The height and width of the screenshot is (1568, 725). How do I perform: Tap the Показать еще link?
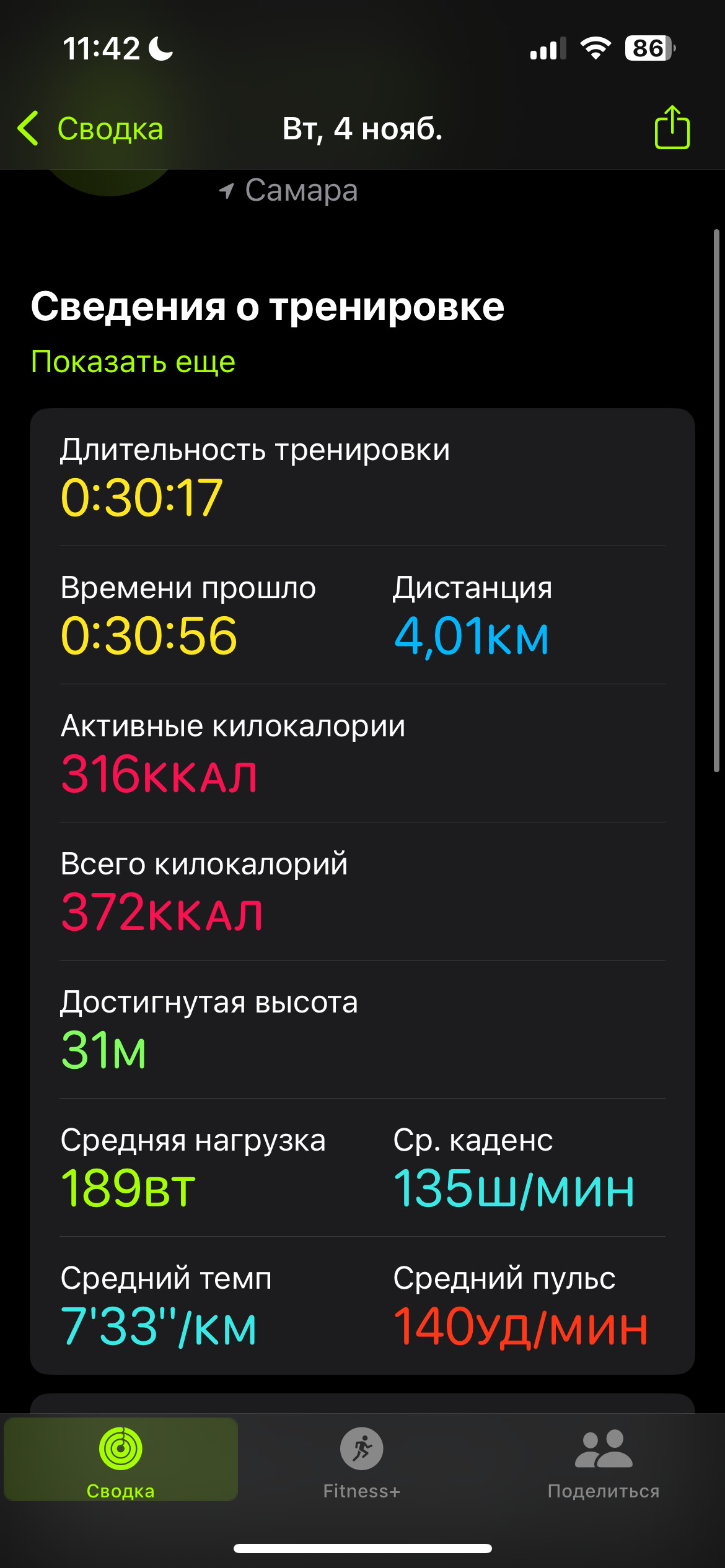(x=133, y=362)
